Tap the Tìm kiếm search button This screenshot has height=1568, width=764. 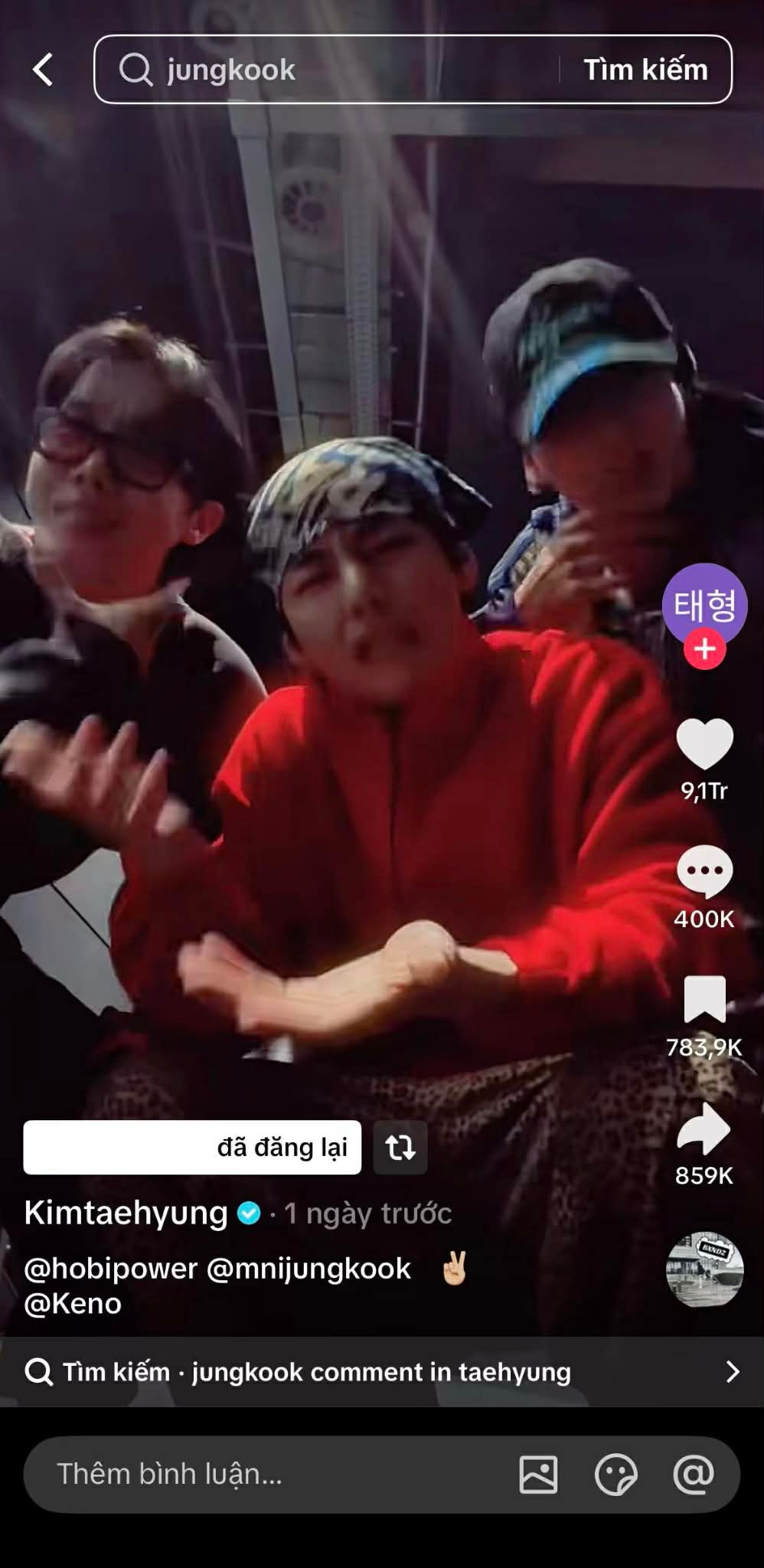[x=645, y=70]
